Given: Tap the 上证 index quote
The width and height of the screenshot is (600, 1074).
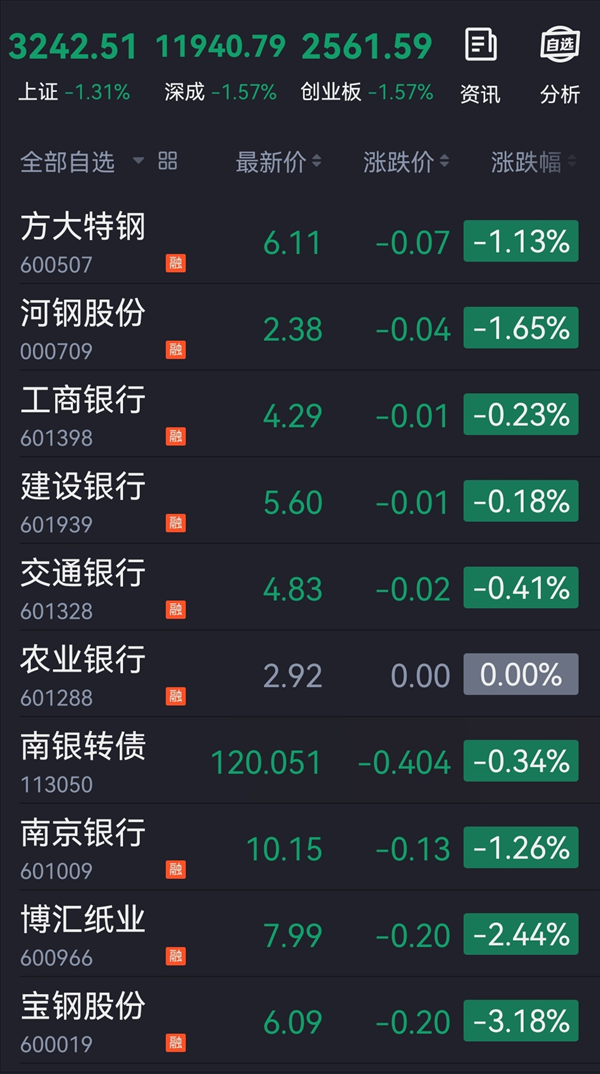Looking at the screenshot, I should pyautogui.click(x=73, y=66).
